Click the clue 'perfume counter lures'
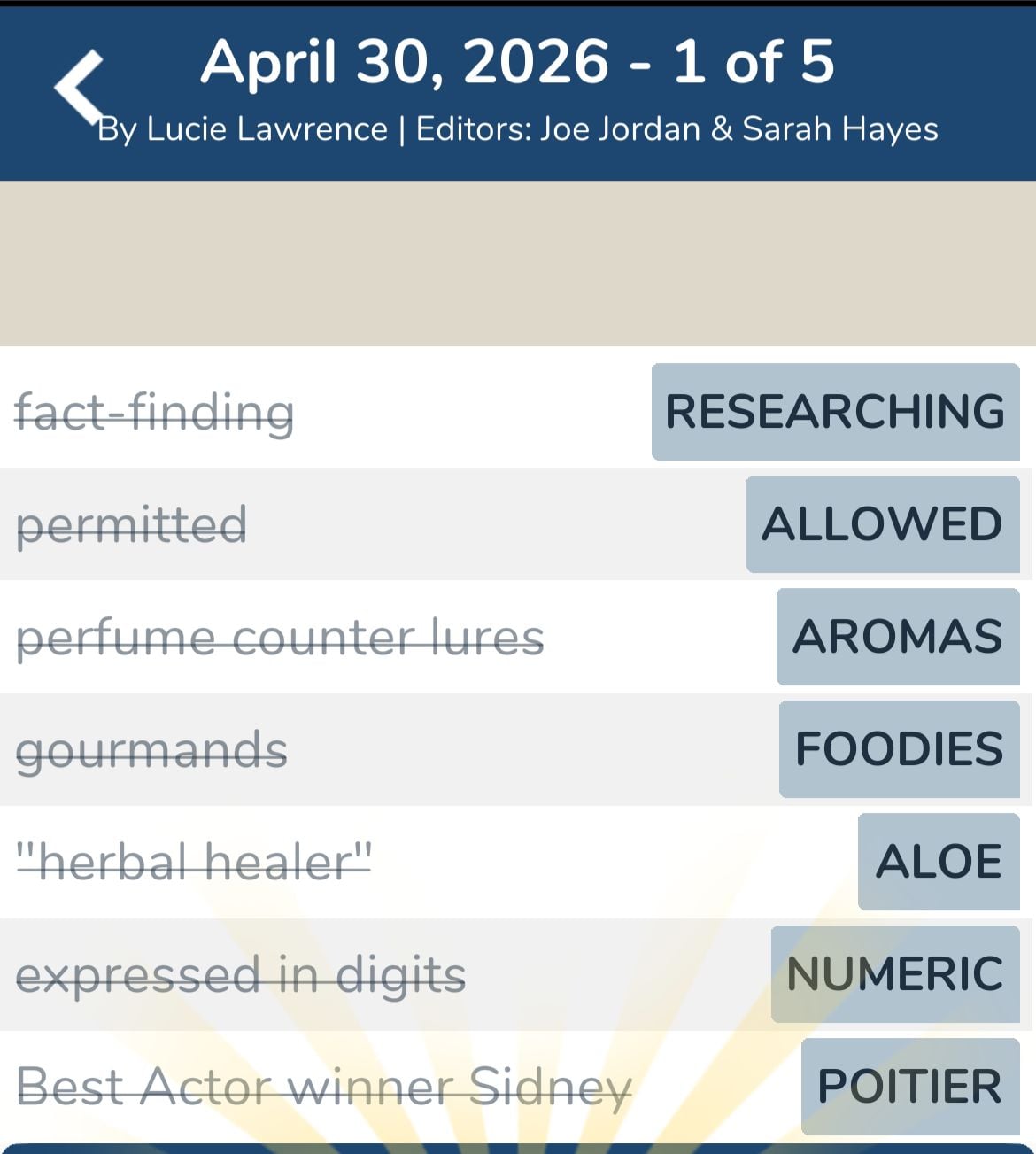 [x=281, y=637]
